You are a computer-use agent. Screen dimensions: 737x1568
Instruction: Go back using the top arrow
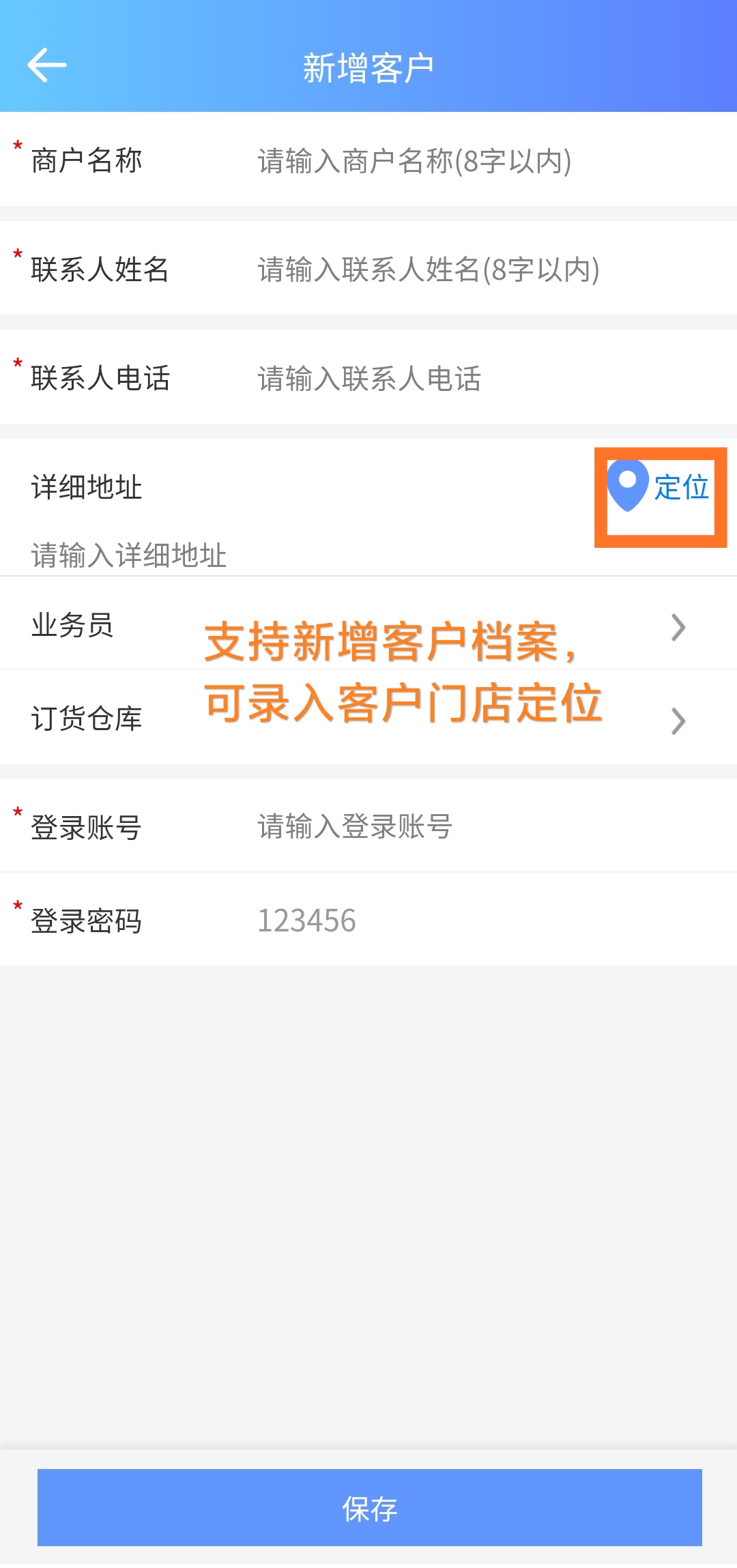pyautogui.click(x=46, y=66)
